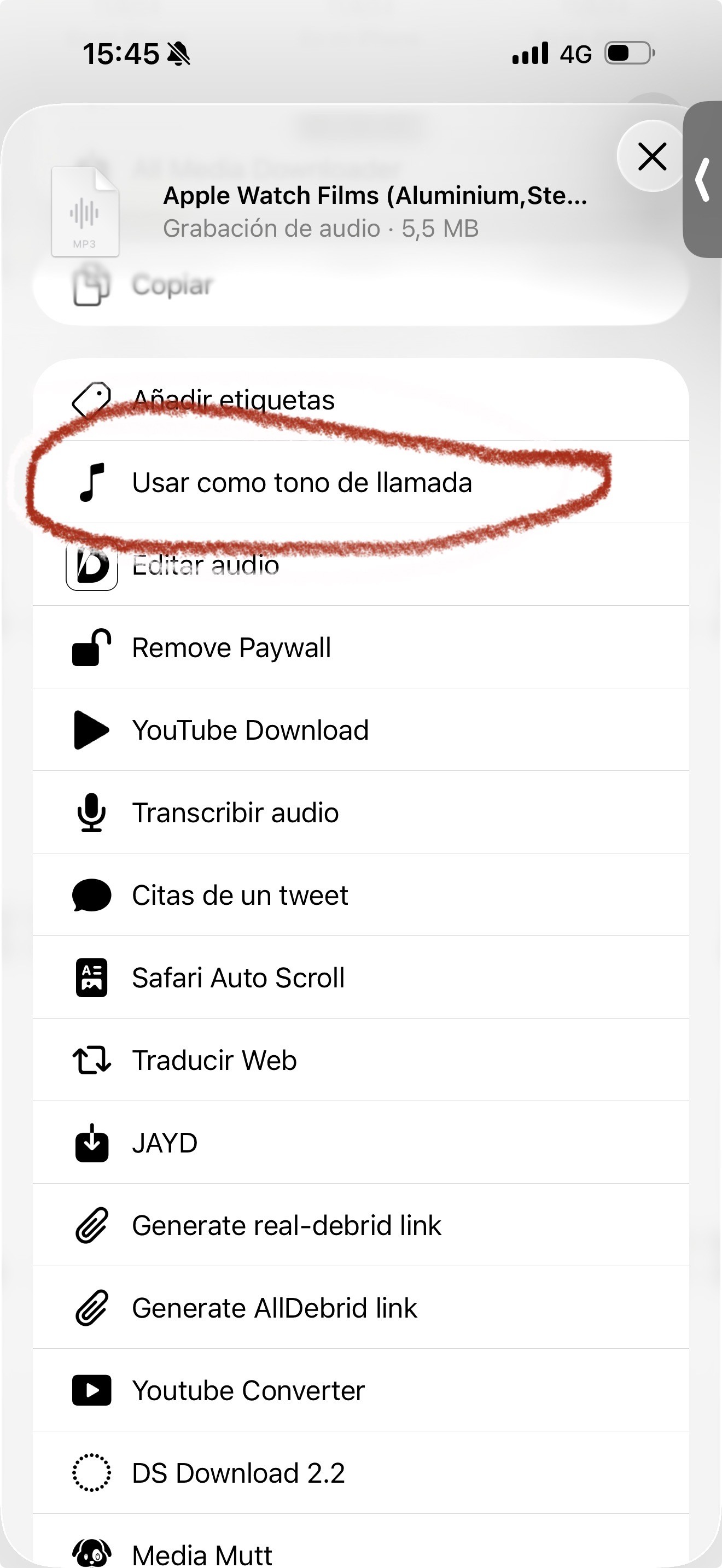Select Usar como tono de llamada

click(361, 482)
